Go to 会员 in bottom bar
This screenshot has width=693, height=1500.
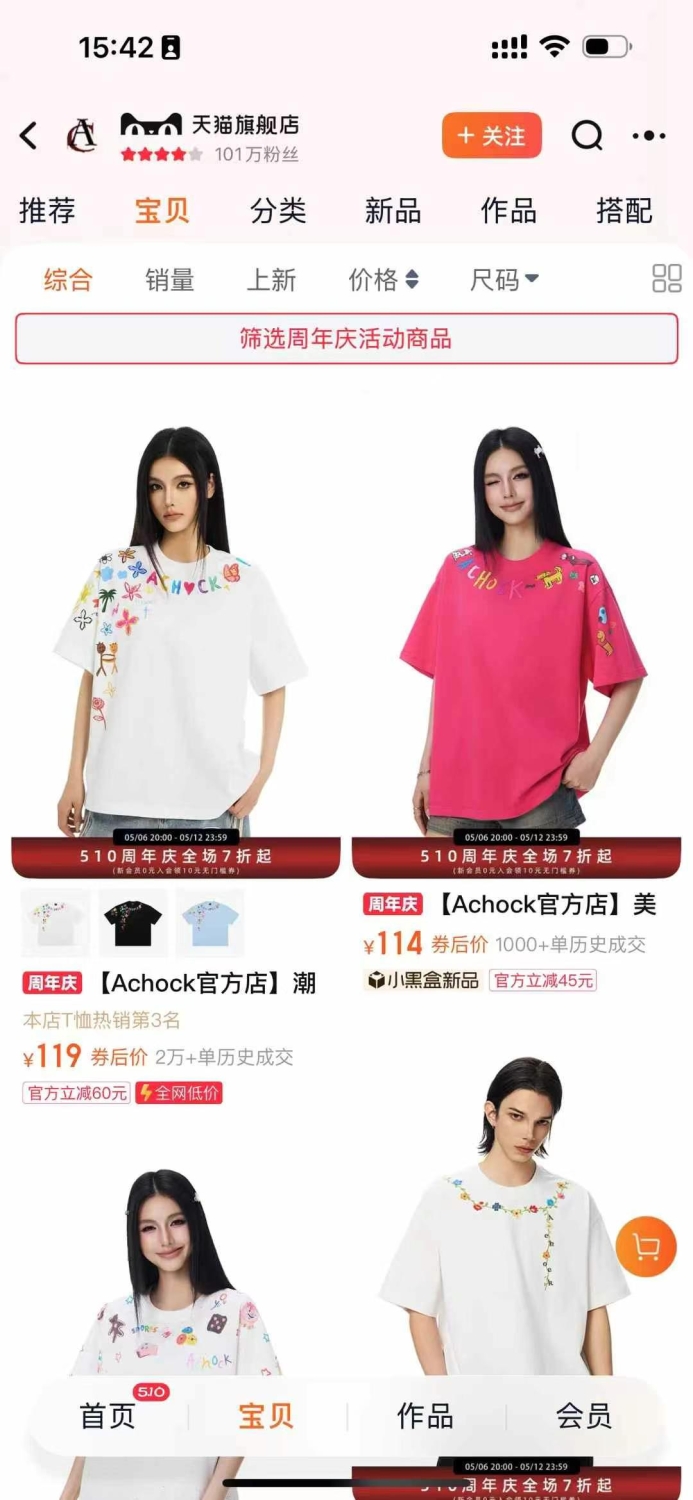(584, 1416)
